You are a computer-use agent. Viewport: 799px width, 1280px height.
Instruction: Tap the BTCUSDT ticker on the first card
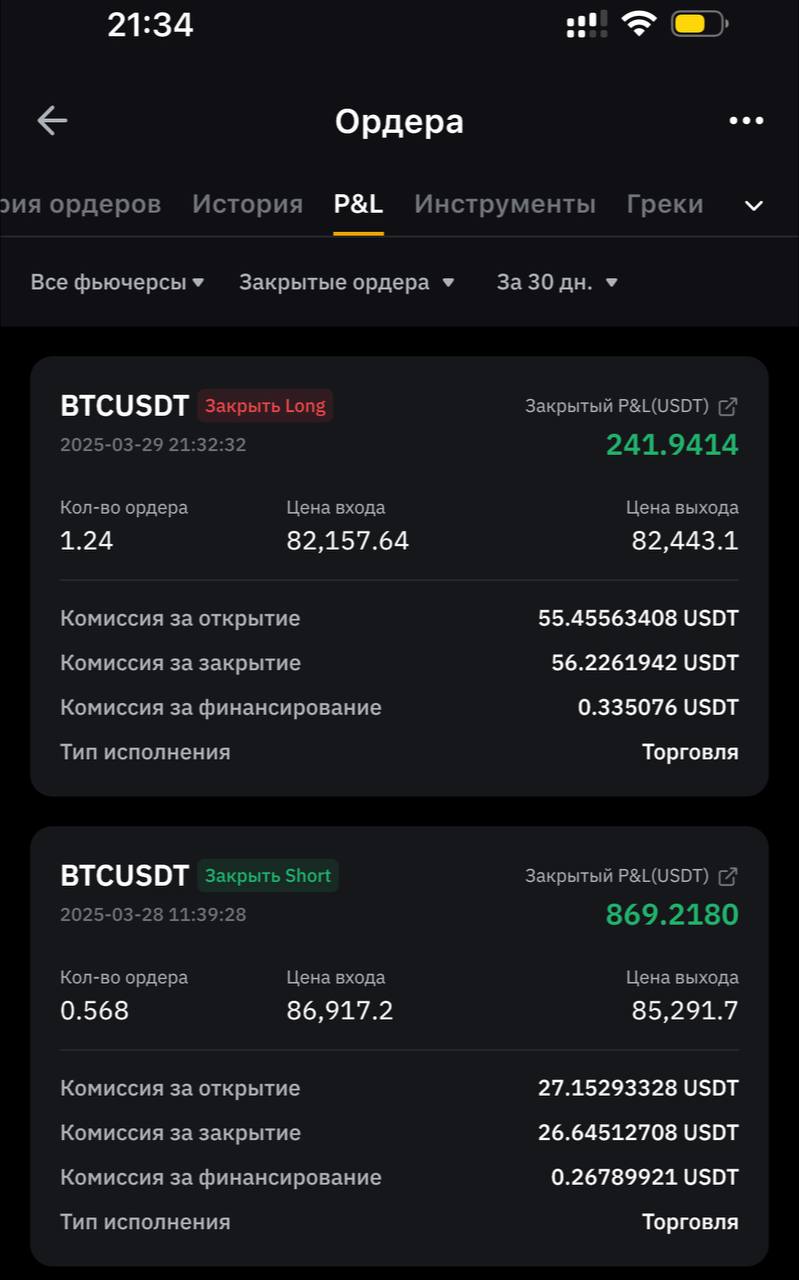coord(124,406)
